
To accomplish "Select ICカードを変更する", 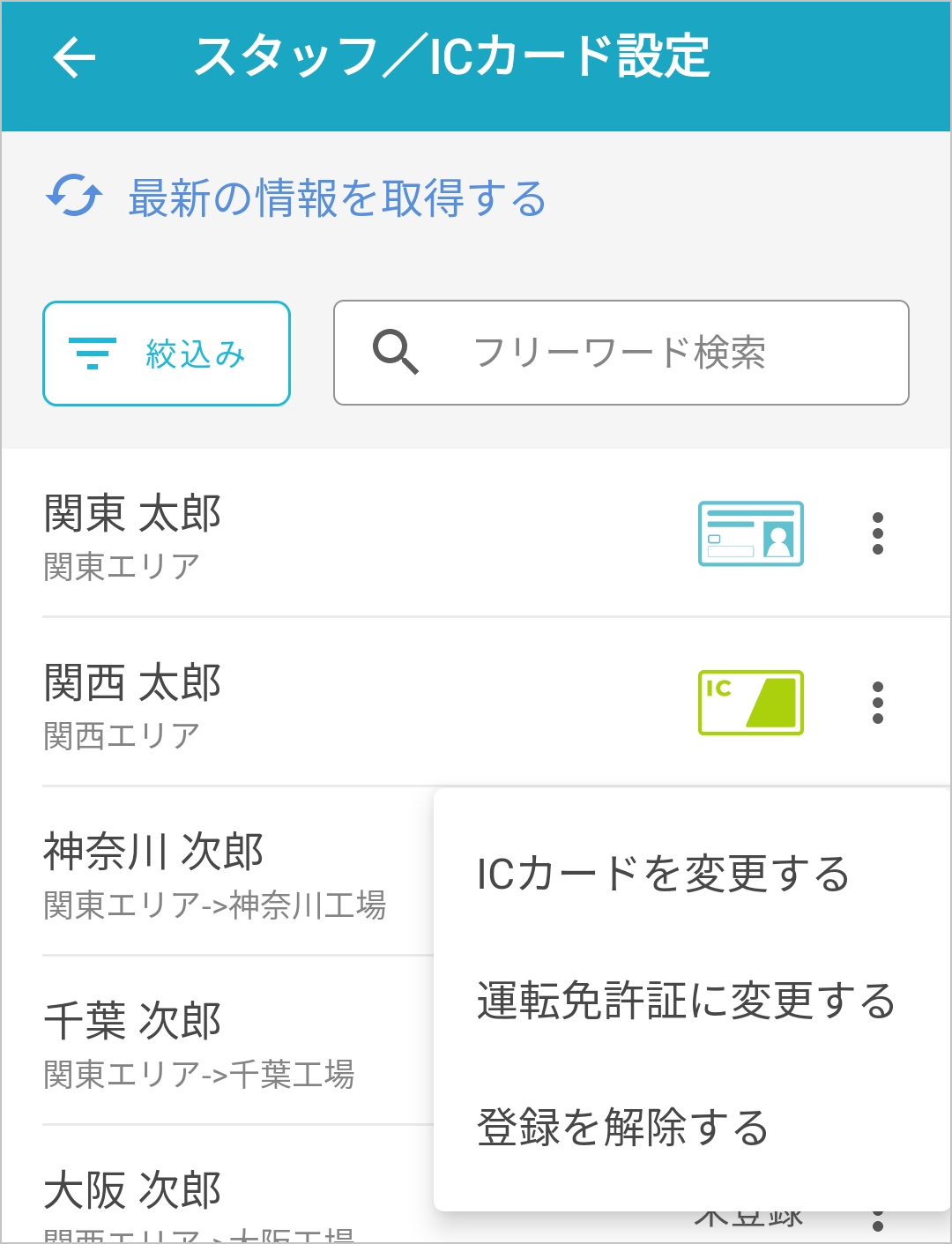I will (x=663, y=874).
